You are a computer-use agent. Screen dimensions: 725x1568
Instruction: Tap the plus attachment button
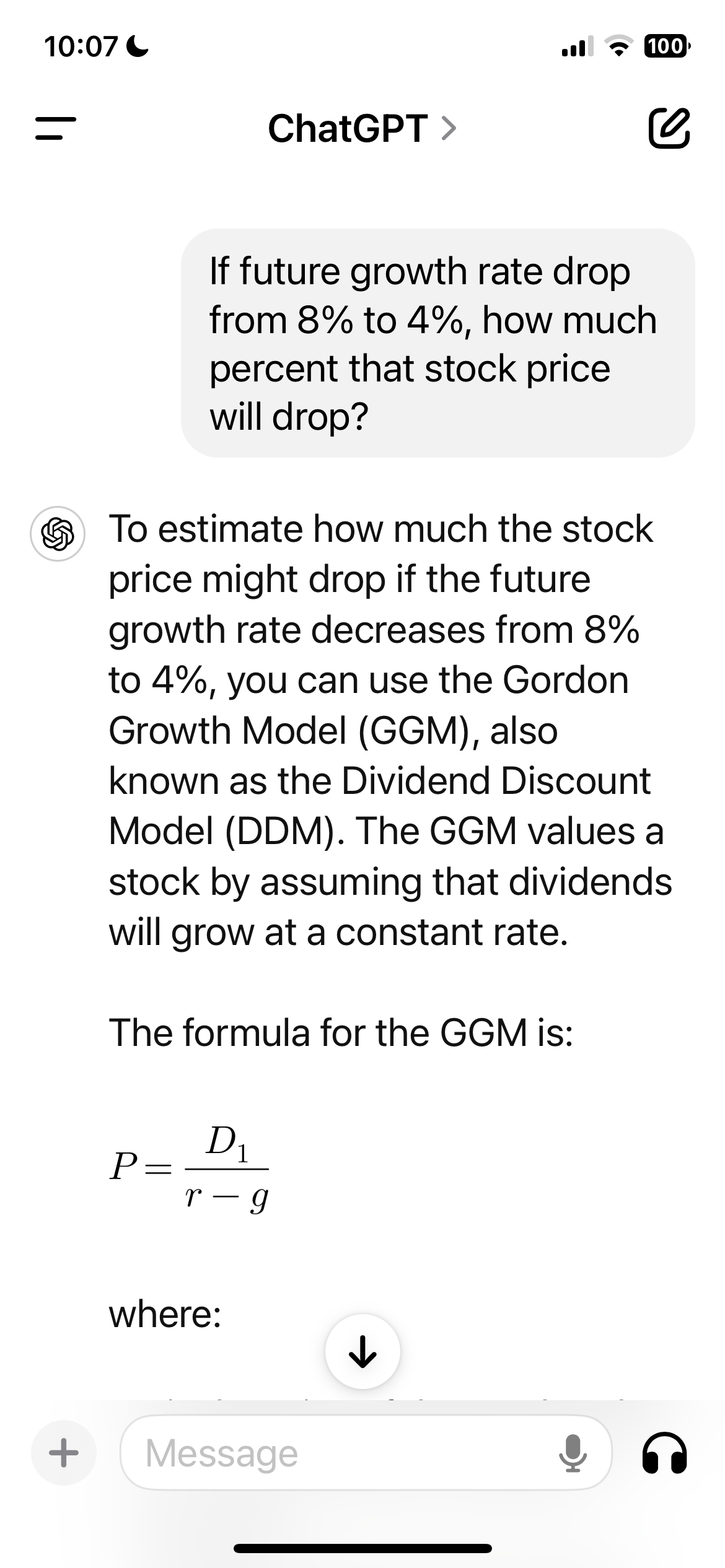[63, 1453]
